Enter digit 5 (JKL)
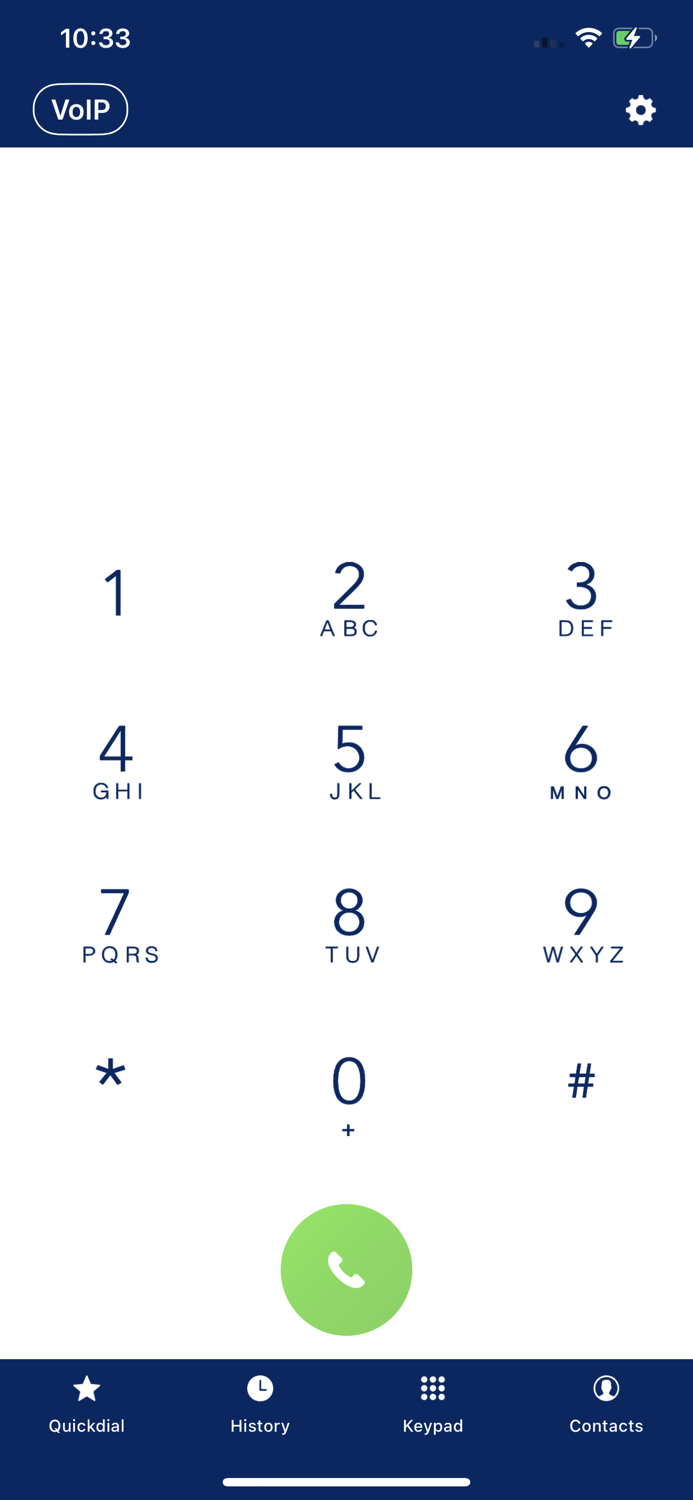Screen dimensions: 693x1500 pos(349,762)
